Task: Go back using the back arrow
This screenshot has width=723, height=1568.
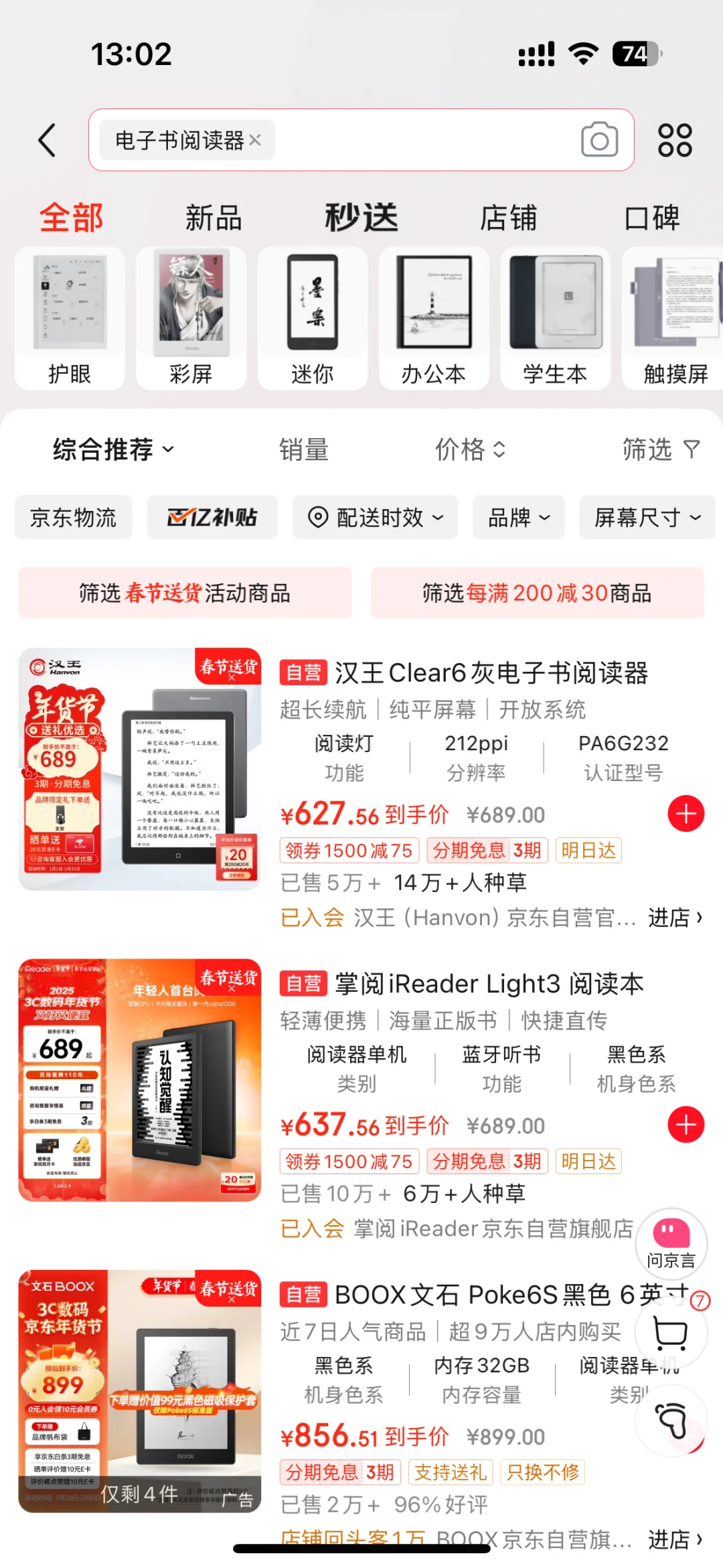Action: pyautogui.click(x=47, y=140)
